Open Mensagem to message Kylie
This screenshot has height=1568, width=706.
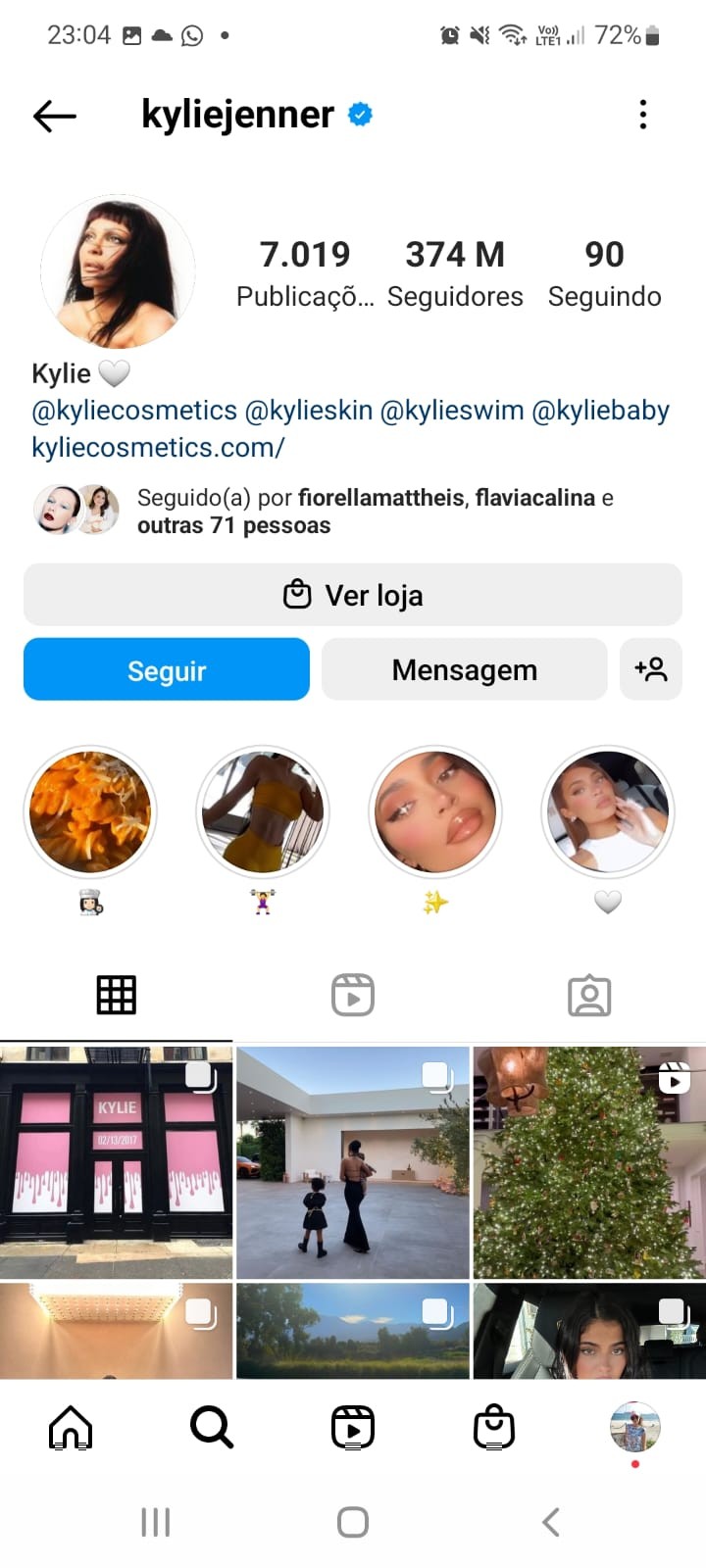pos(465,669)
